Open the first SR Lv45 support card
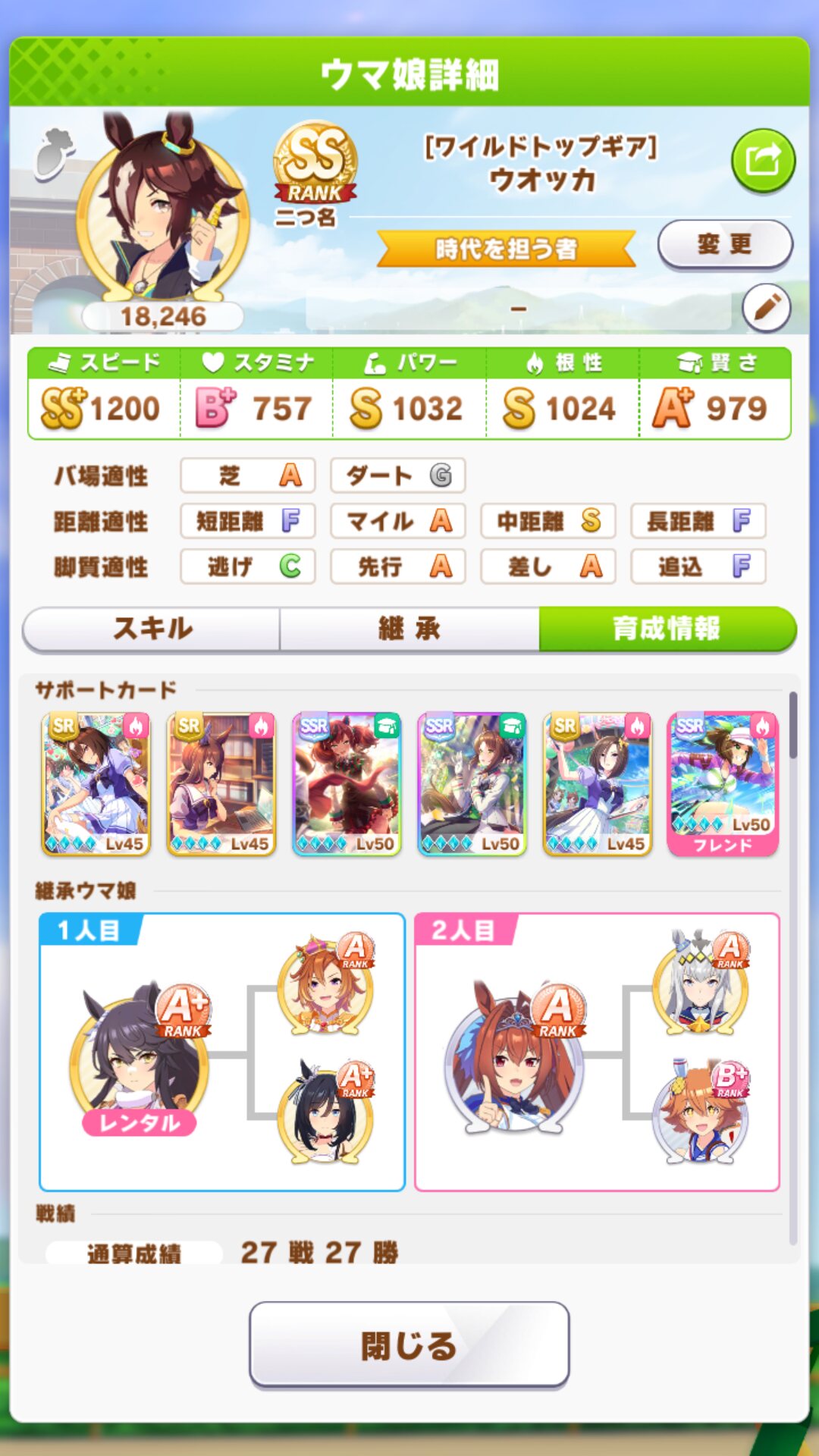Viewport: 819px width, 1456px height. click(x=96, y=784)
